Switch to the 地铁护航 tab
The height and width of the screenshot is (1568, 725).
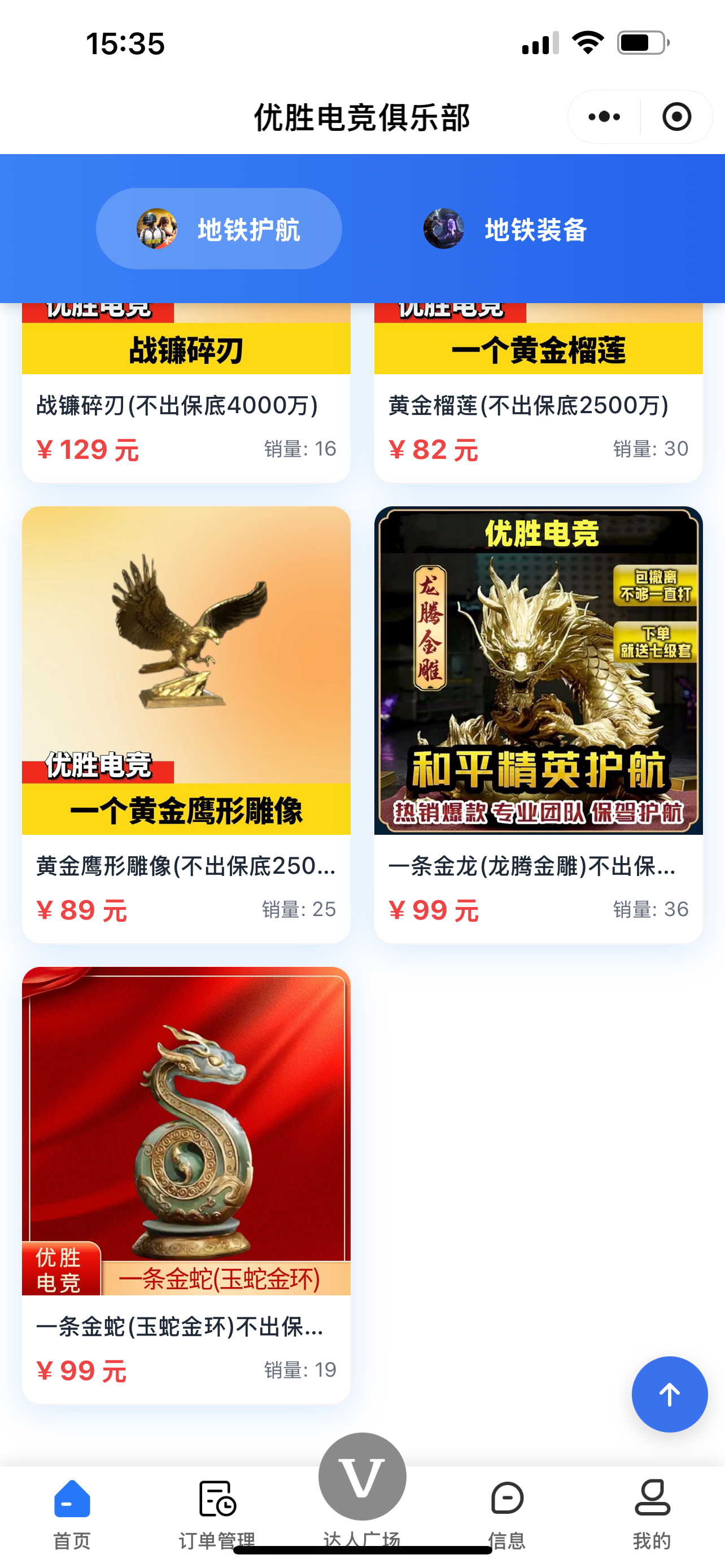click(219, 229)
